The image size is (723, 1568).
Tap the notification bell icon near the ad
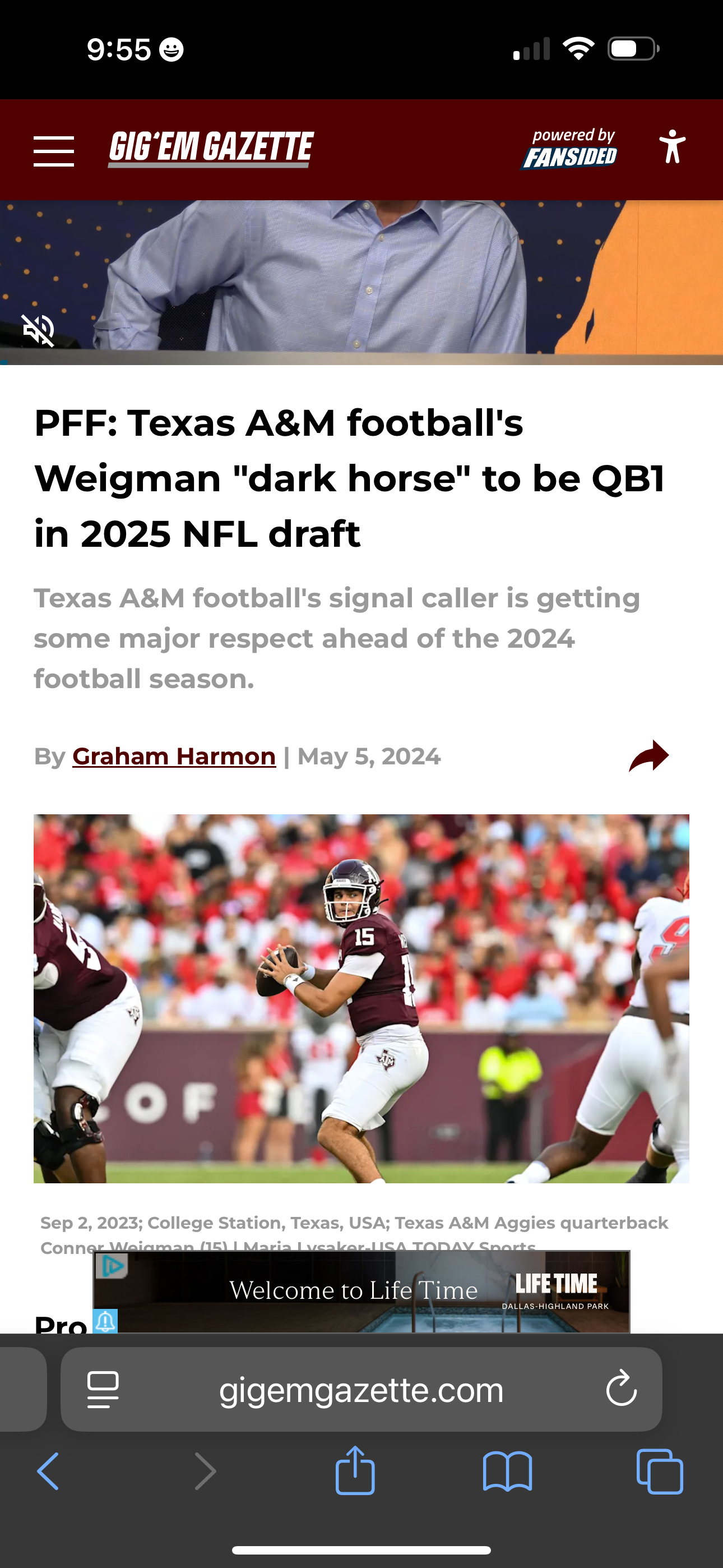pos(105,1321)
